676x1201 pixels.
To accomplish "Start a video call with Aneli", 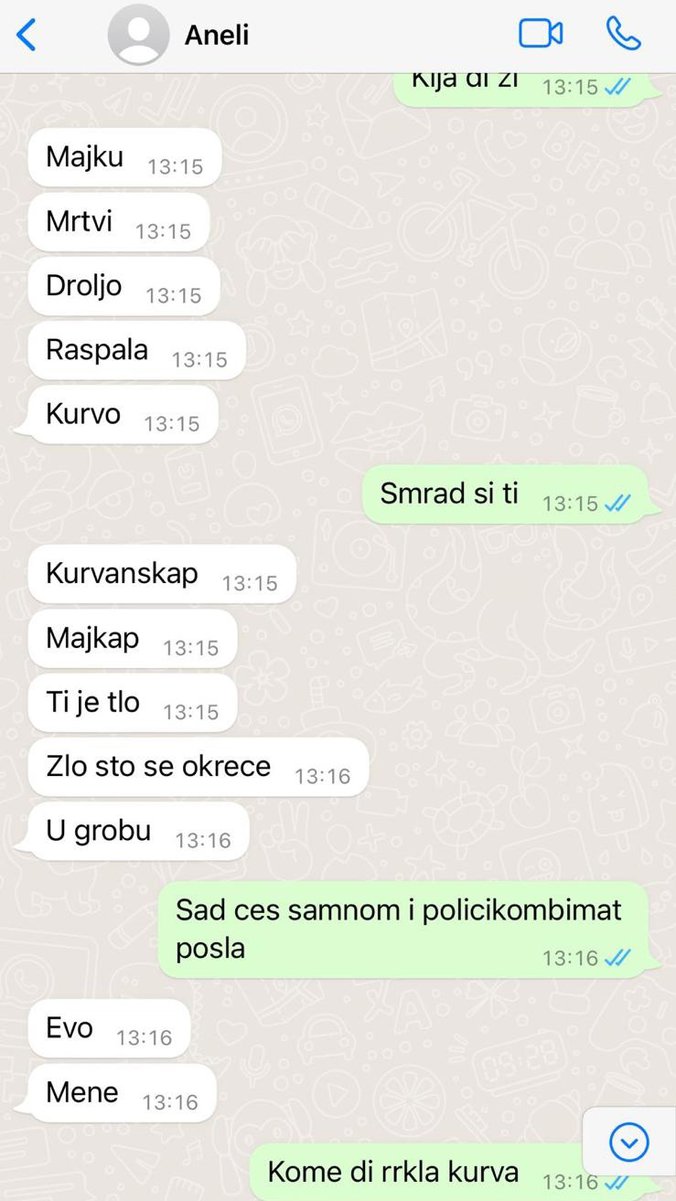I will pyautogui.click(x=540, y=34).
